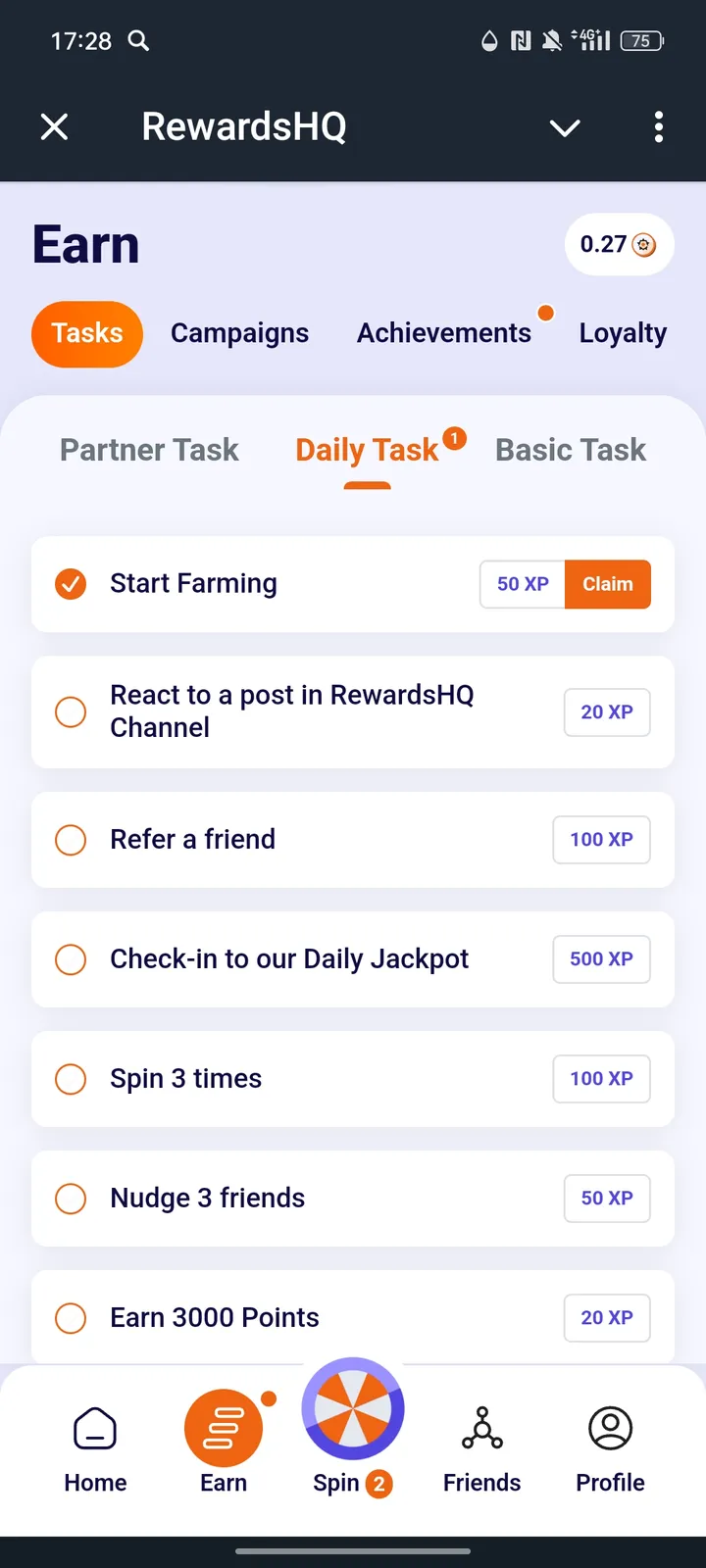The image size is (706, 1568).
Task: Open the Spin wheel icon
Action: (353, 1408)
